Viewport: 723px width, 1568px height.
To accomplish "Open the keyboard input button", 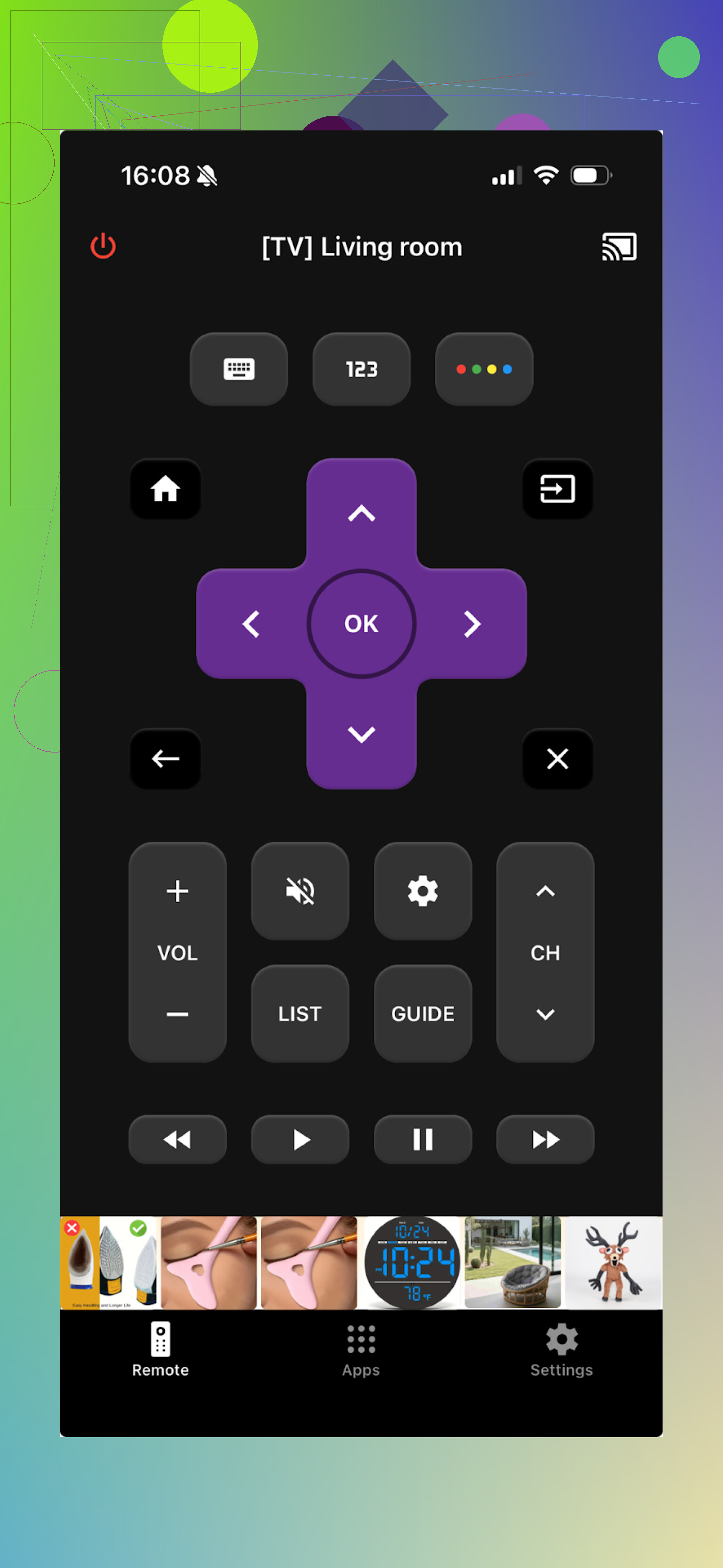I will click(x=239, y=369).
